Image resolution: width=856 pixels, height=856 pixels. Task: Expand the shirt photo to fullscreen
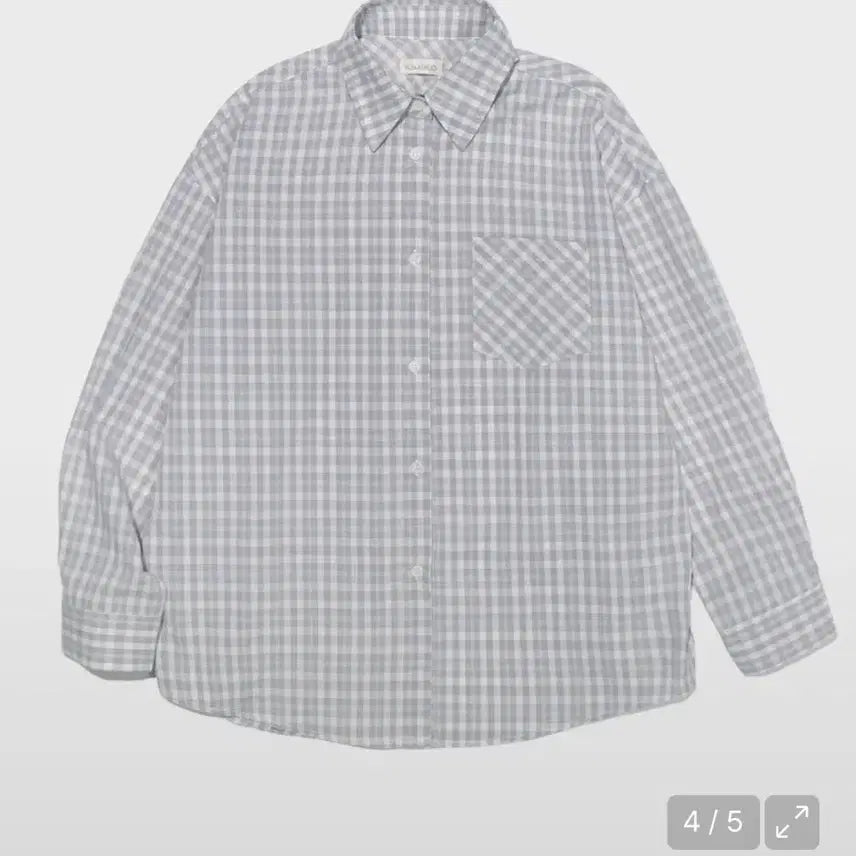792,822
